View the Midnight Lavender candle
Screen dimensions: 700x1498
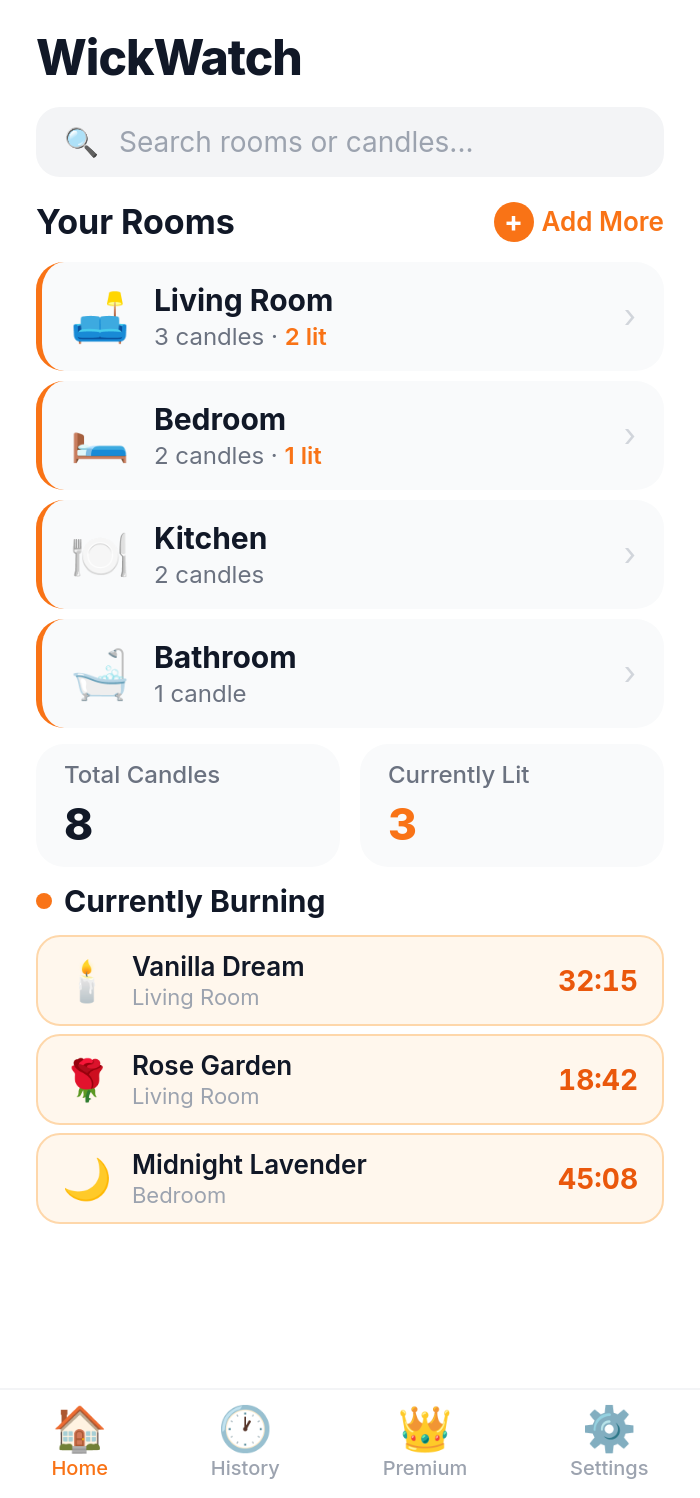(350, 1179)
